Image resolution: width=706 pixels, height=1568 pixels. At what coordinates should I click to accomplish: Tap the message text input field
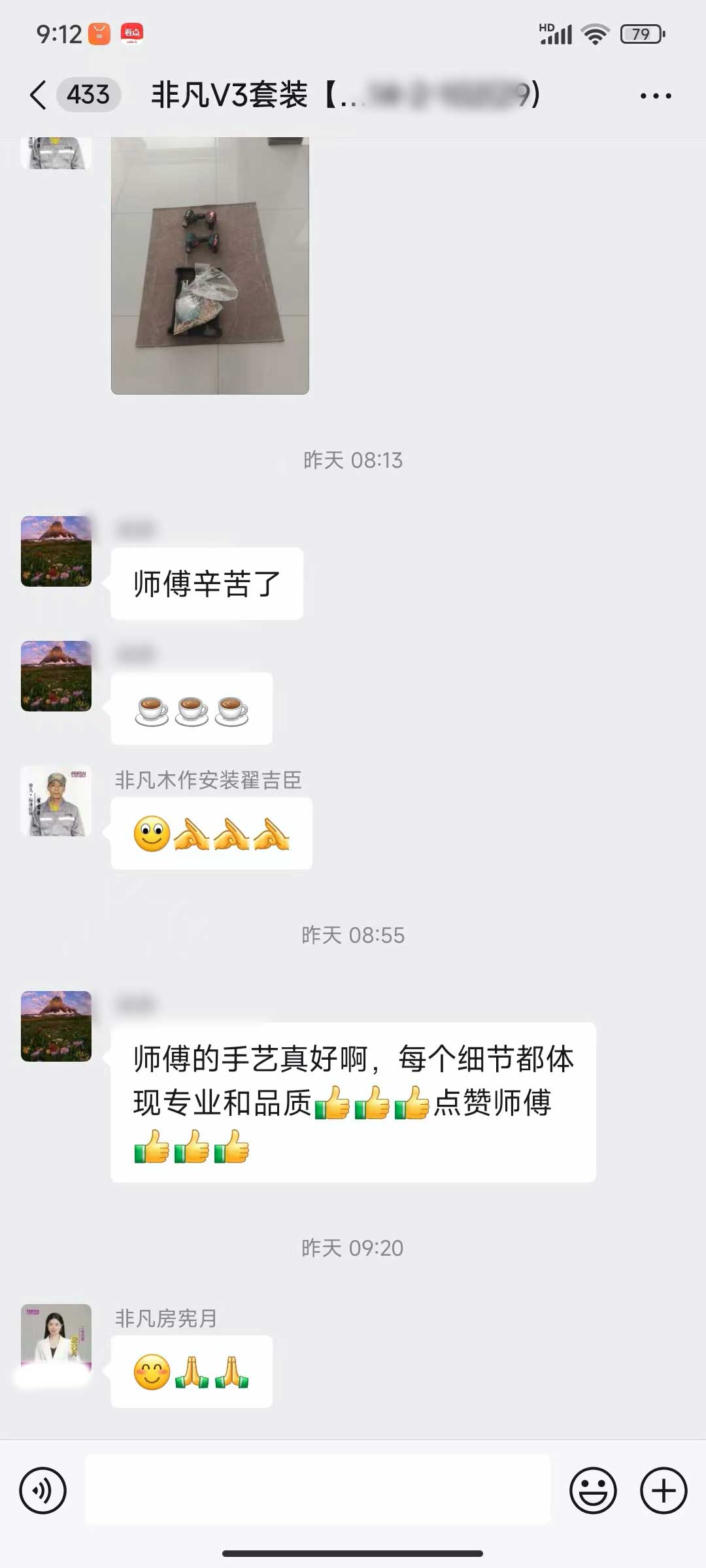pos(318,1490)
